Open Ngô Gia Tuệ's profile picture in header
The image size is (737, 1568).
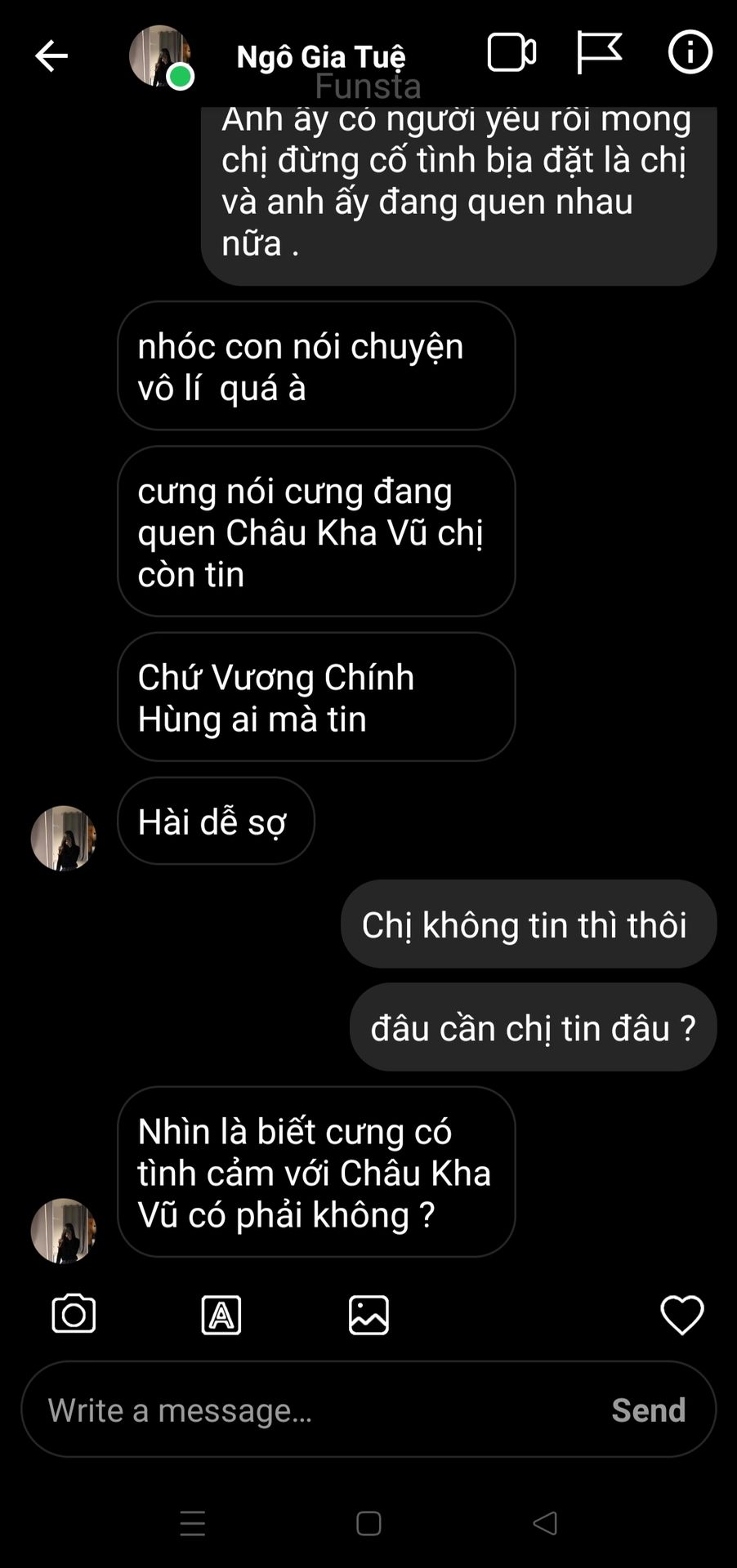[x=160, y=56]
